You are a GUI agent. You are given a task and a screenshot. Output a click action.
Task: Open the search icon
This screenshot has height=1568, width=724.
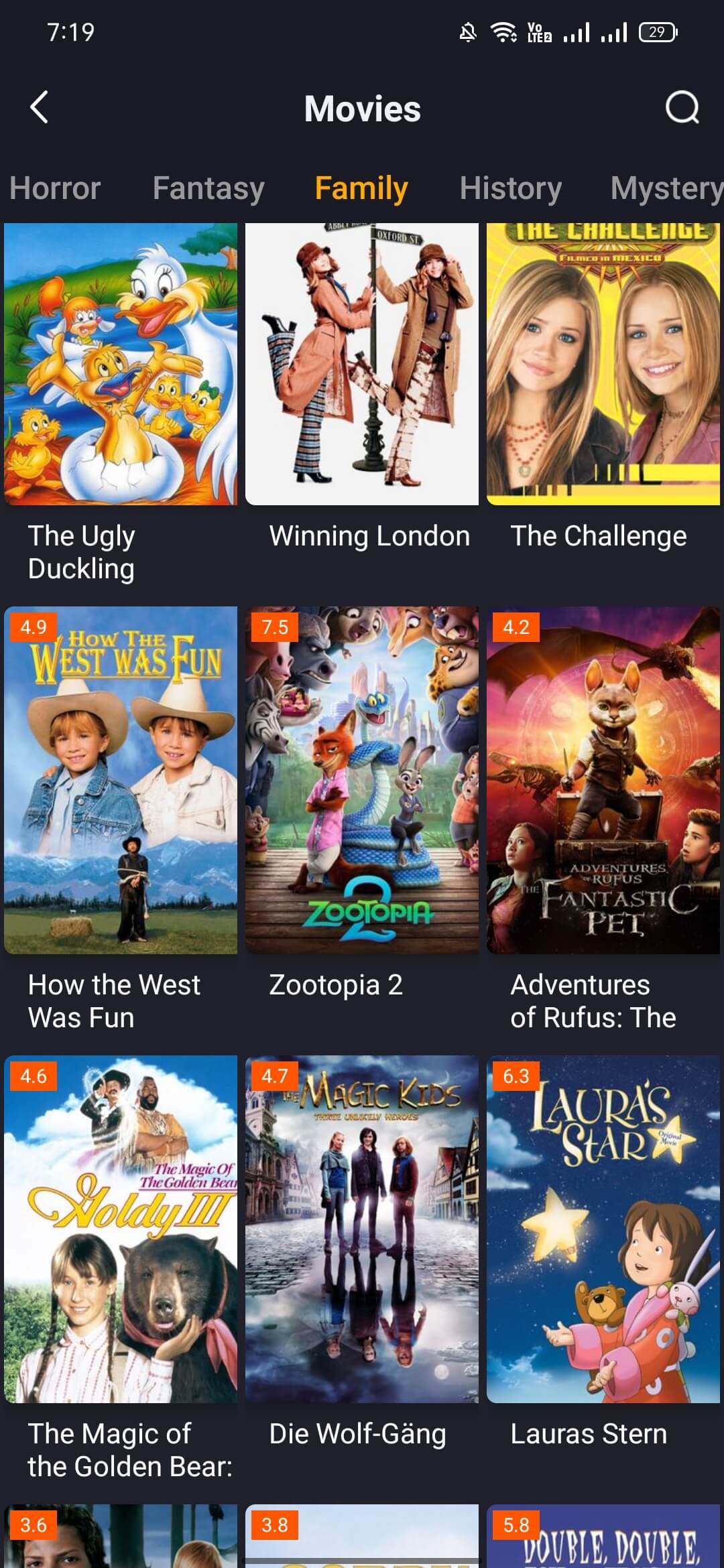[682, 107]
